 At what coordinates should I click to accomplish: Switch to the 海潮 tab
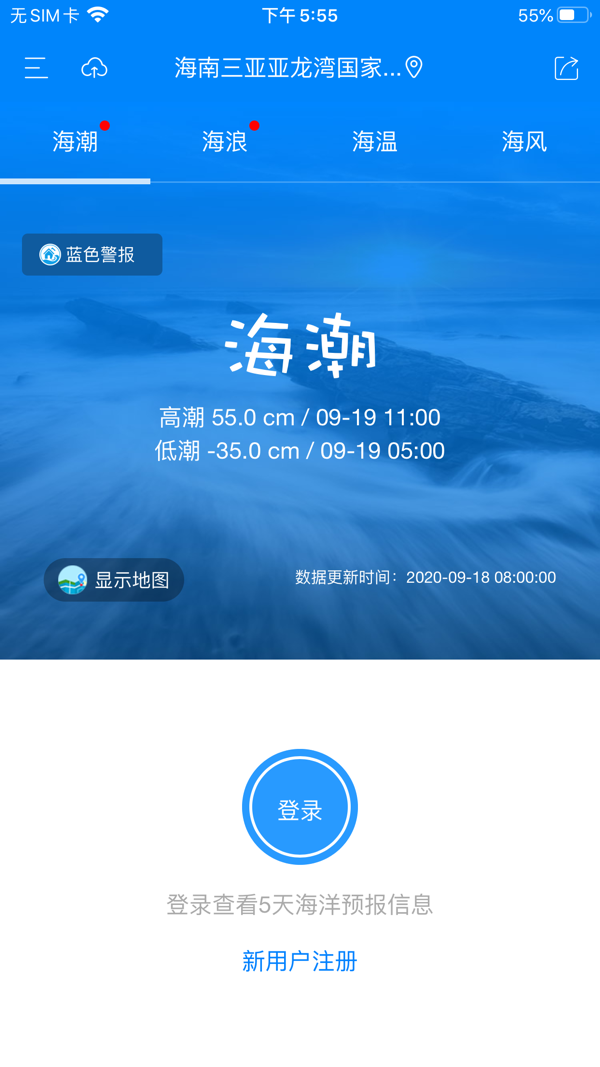(x=75, y=142)
